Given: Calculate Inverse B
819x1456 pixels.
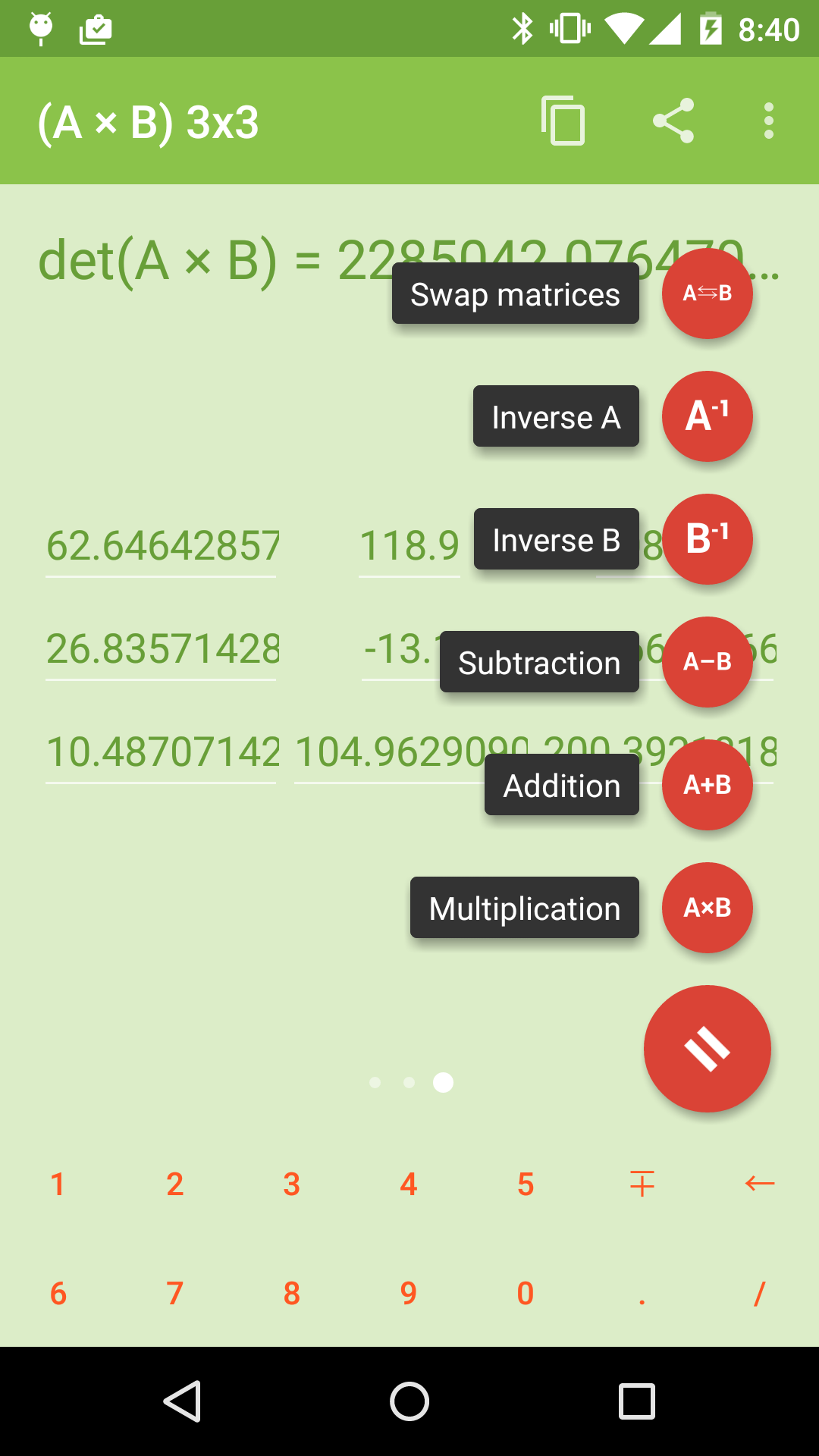Looking at the screenshot, I should click(x=708, y=539).
